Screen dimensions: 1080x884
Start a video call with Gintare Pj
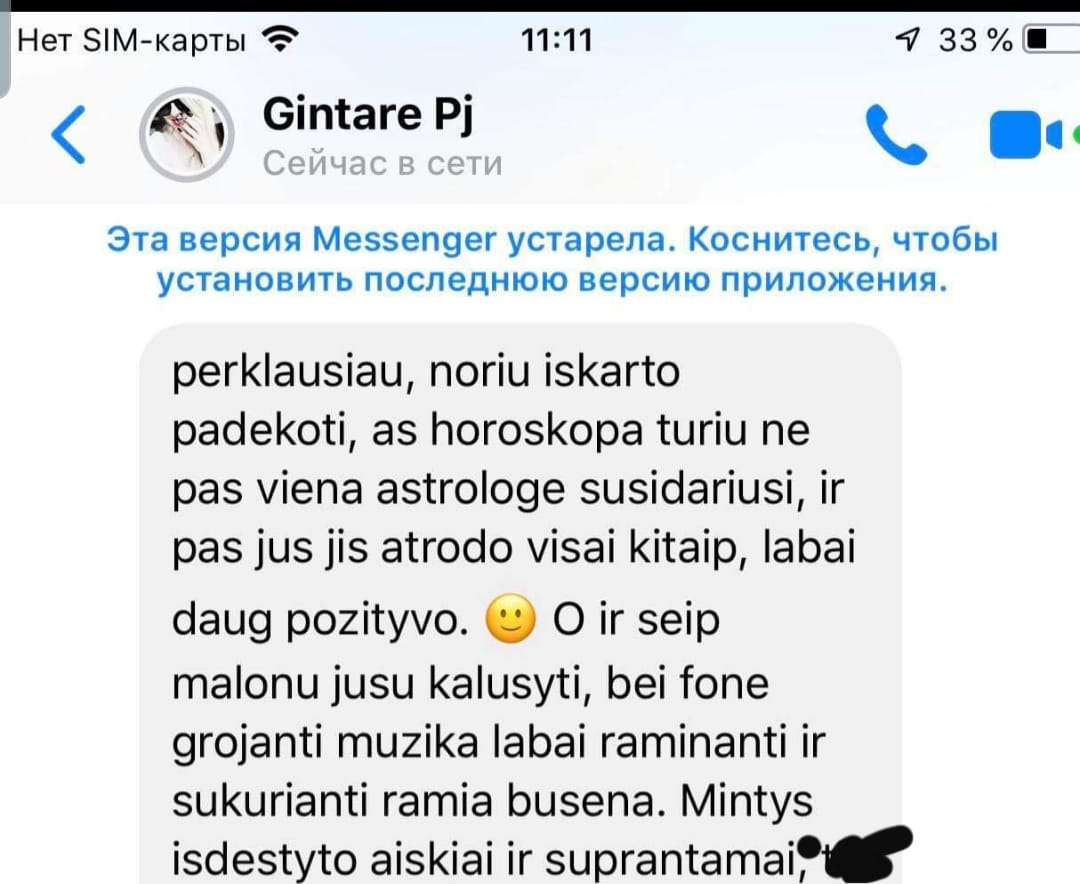(x=1018, y=136)
